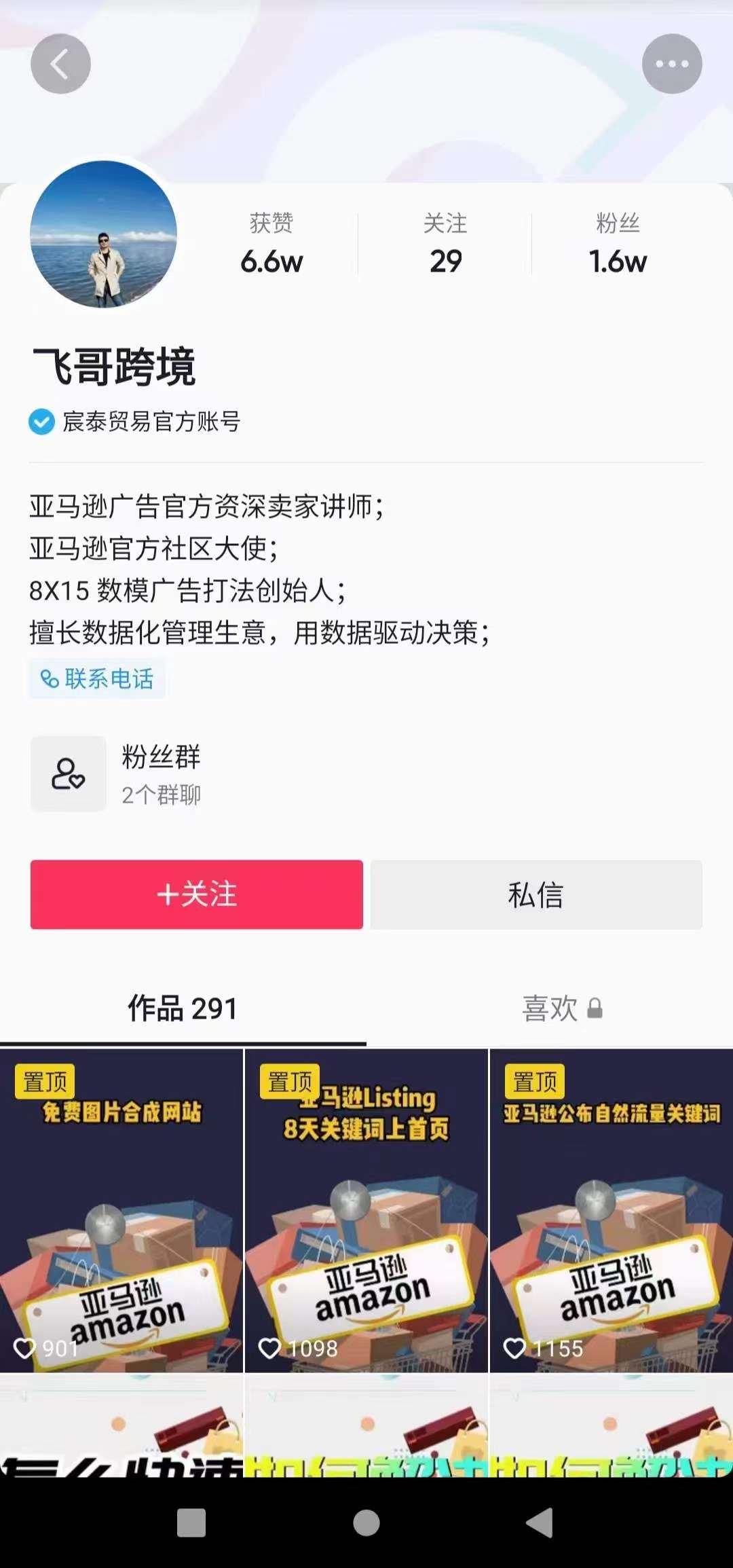Open the 获赞 likes count
Image resolution: width=733 pixels, height=1568 pixels.
point(271,243)
